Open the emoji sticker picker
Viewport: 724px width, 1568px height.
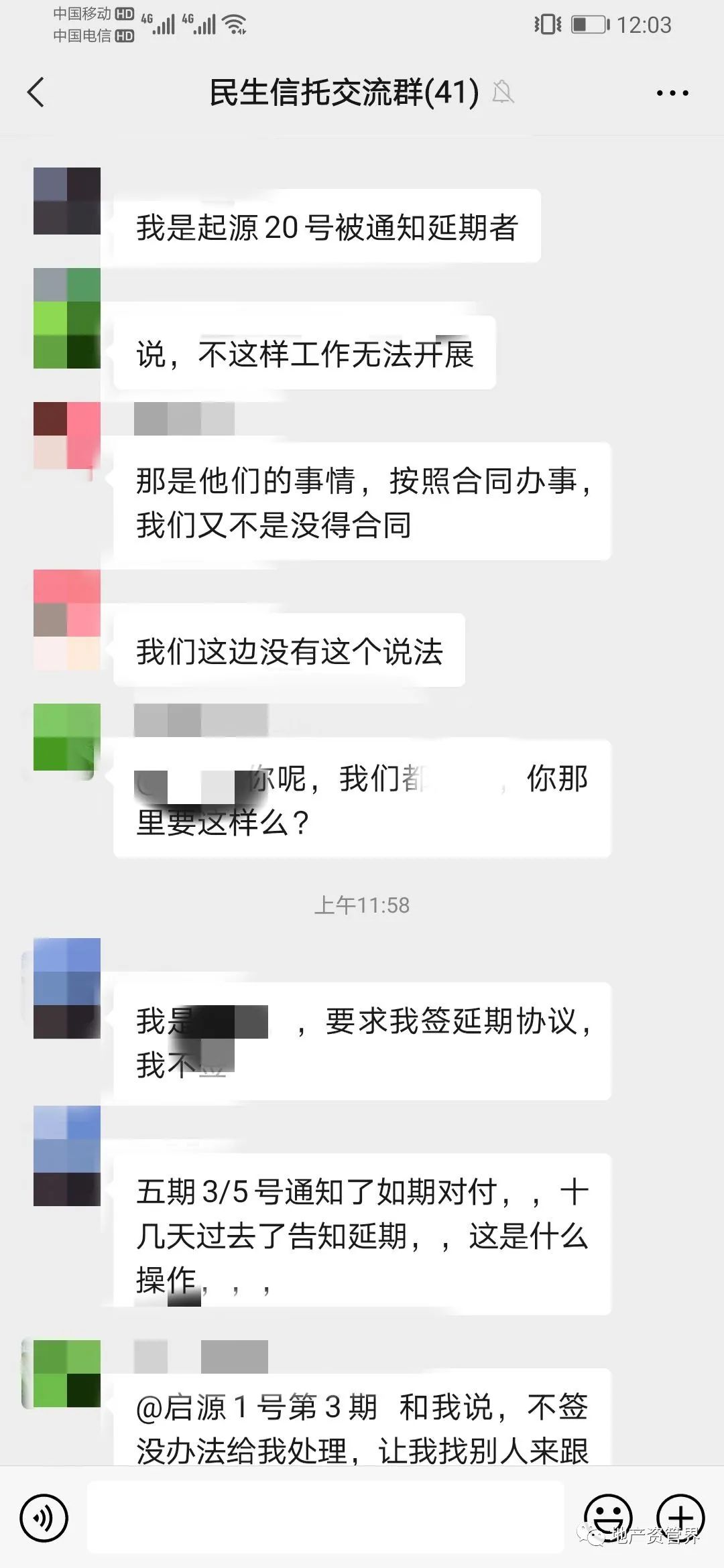click(608, 1516)
